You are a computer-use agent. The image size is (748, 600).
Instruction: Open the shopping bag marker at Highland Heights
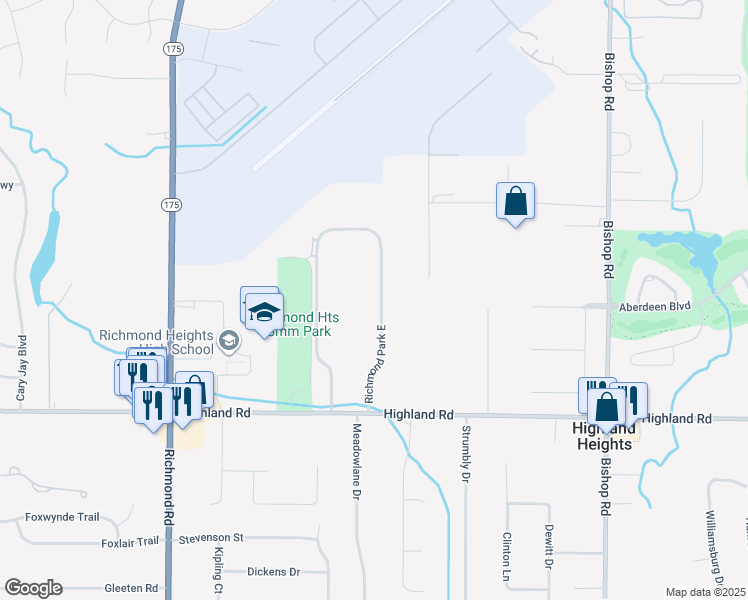click(606, 409)
